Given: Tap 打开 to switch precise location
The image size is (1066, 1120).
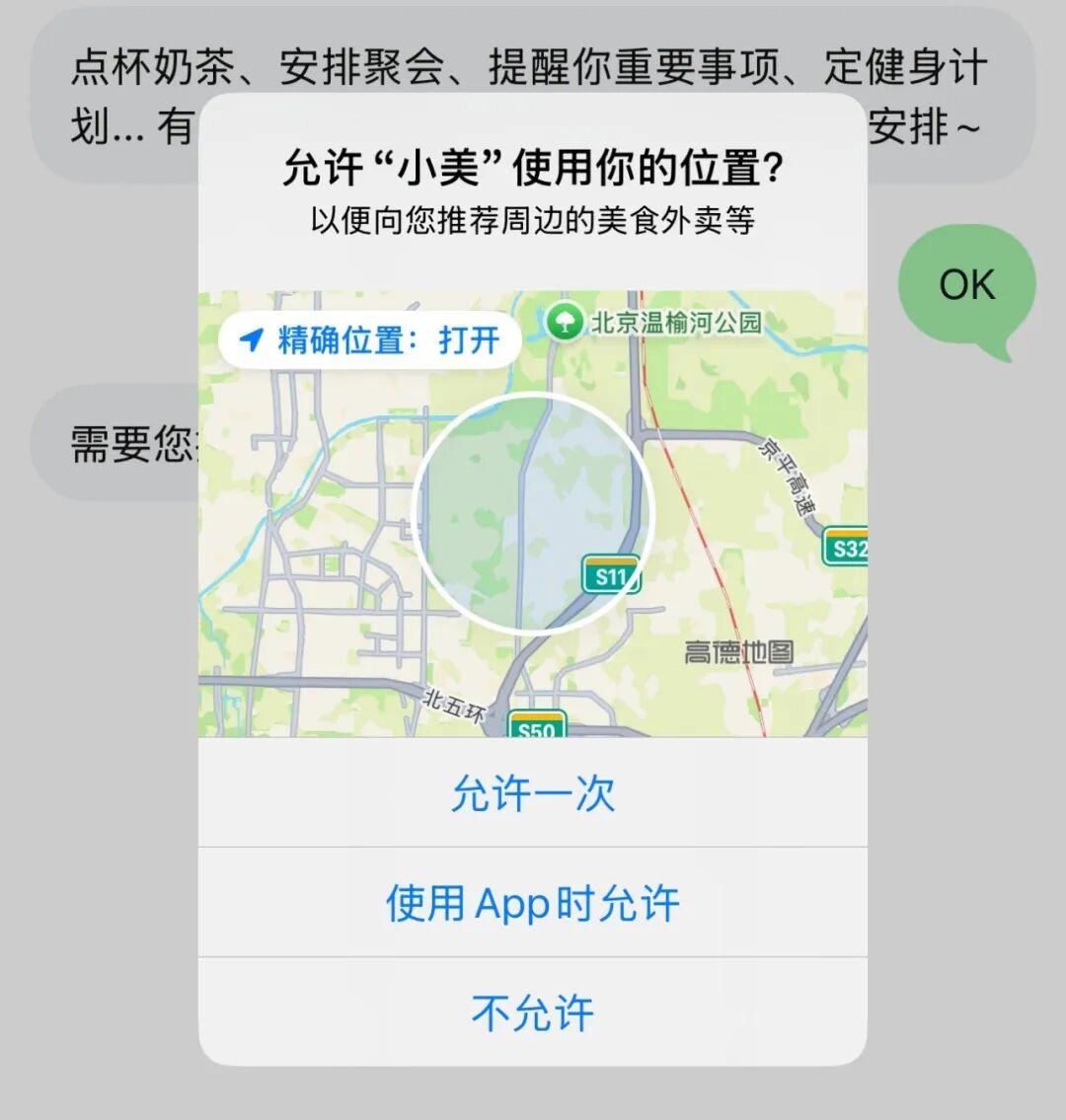Looking at the screenshot, I should [x=469, y=338].
